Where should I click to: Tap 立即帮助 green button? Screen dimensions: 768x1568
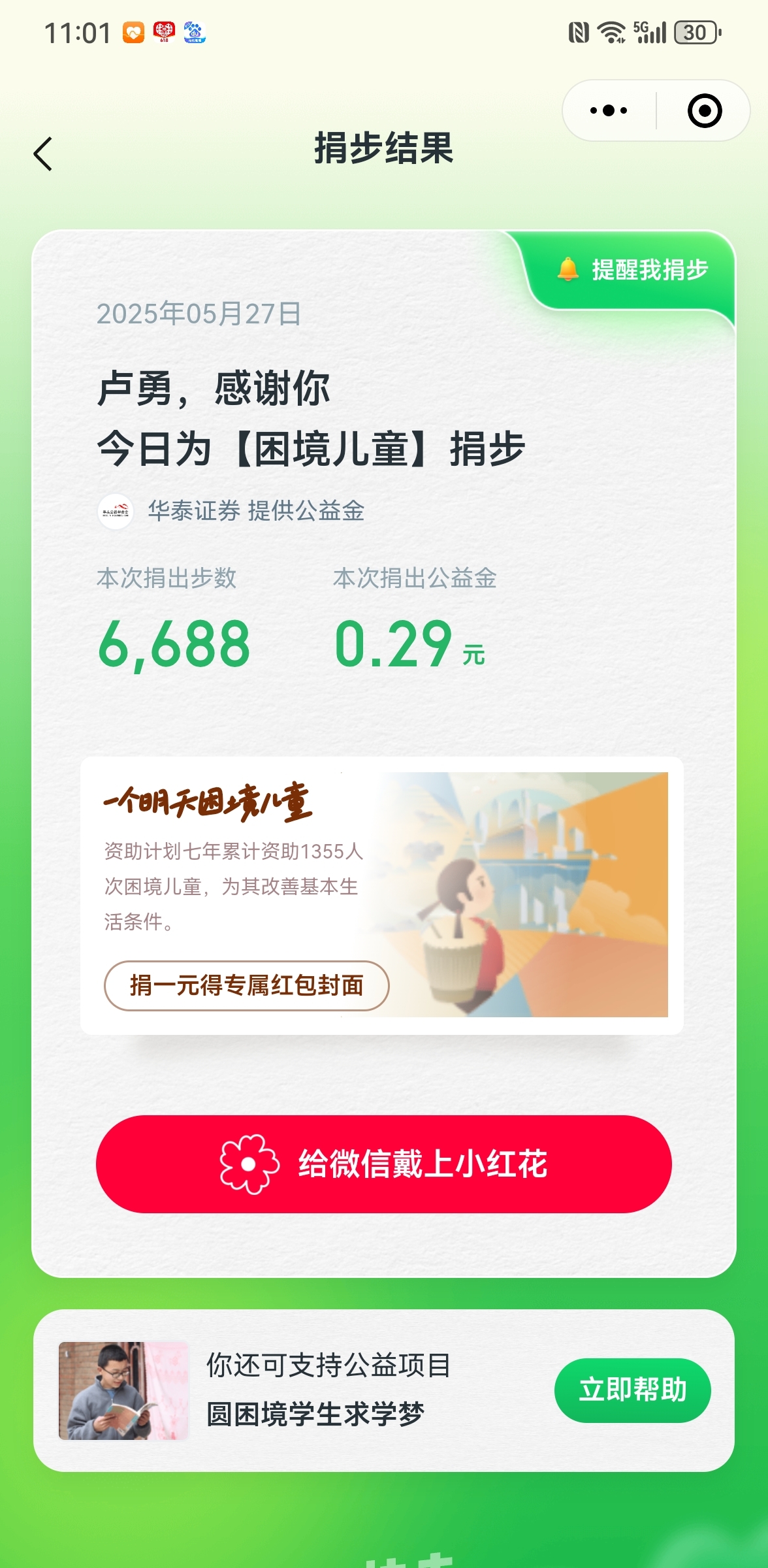pyautogui.click(x=632, y=1390)
